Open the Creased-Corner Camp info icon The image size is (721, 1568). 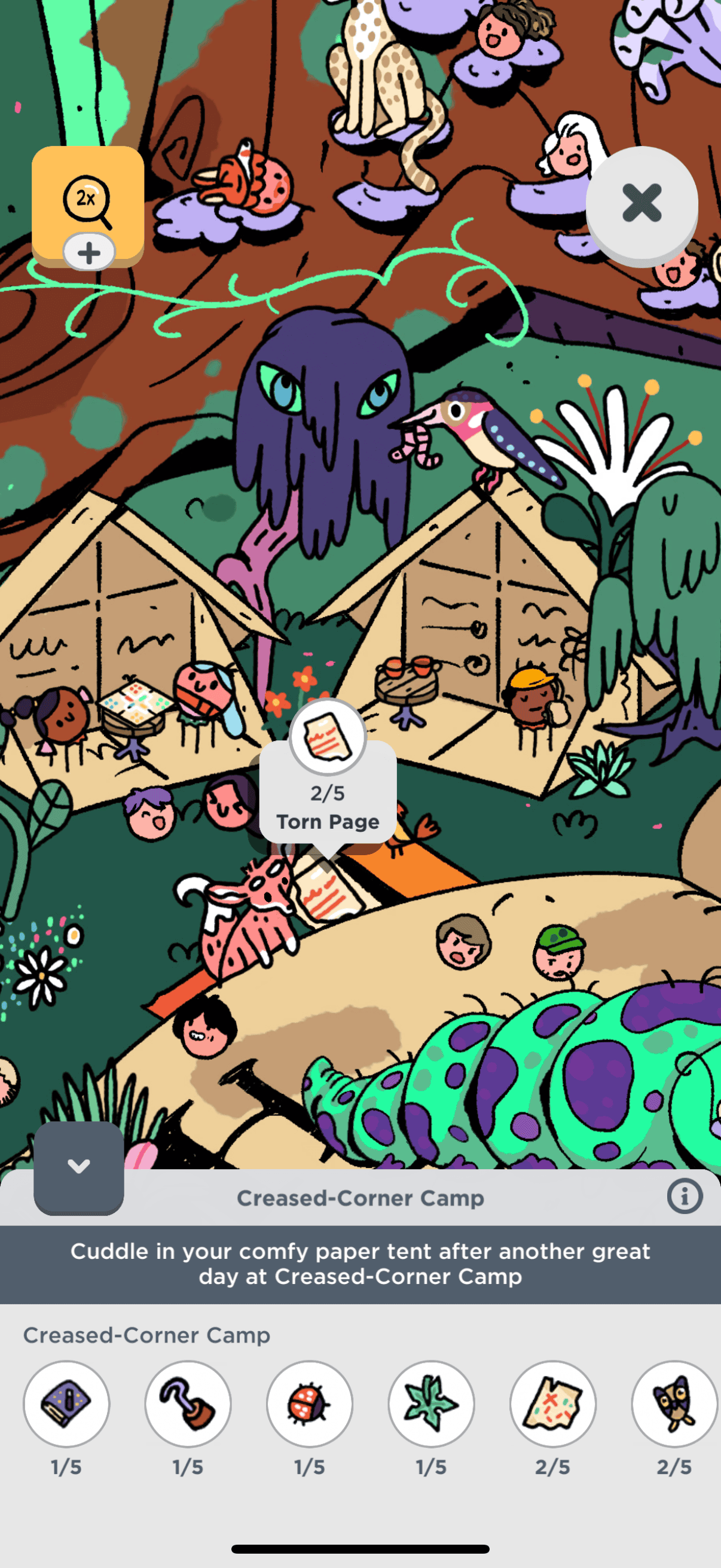(685, 1197)
